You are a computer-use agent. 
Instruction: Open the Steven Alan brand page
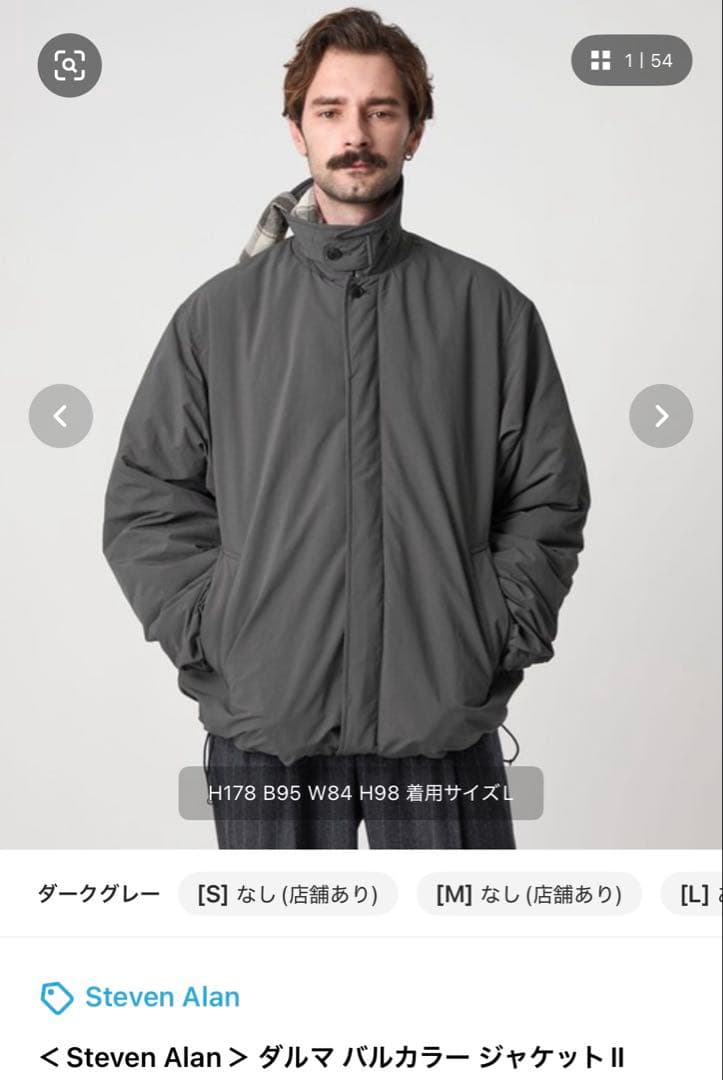pos(162,996)
